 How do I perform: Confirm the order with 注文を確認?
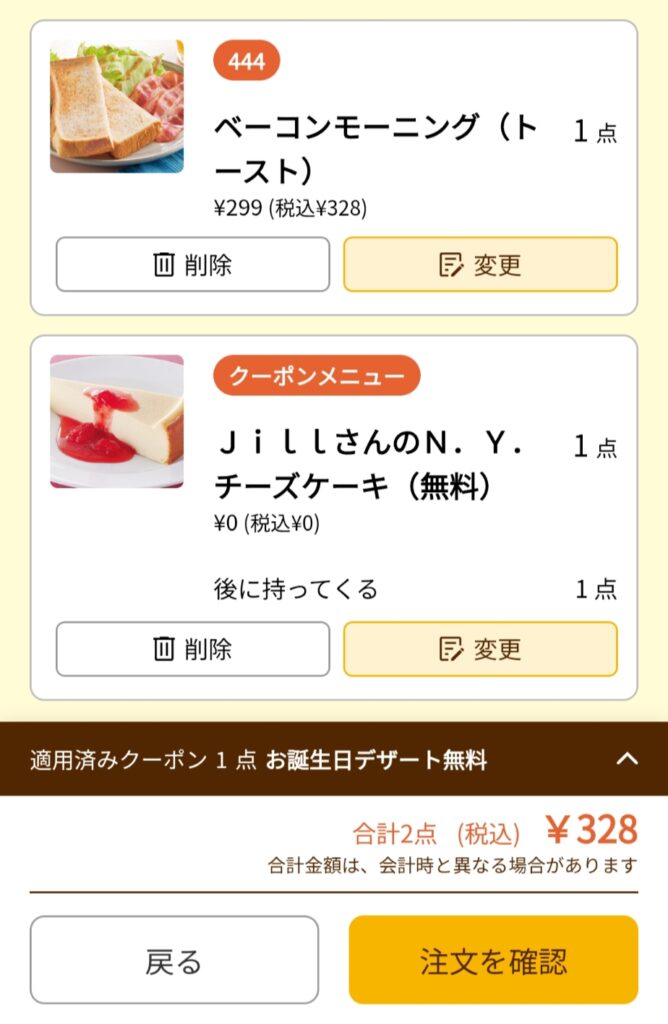(x=493, y=961)
